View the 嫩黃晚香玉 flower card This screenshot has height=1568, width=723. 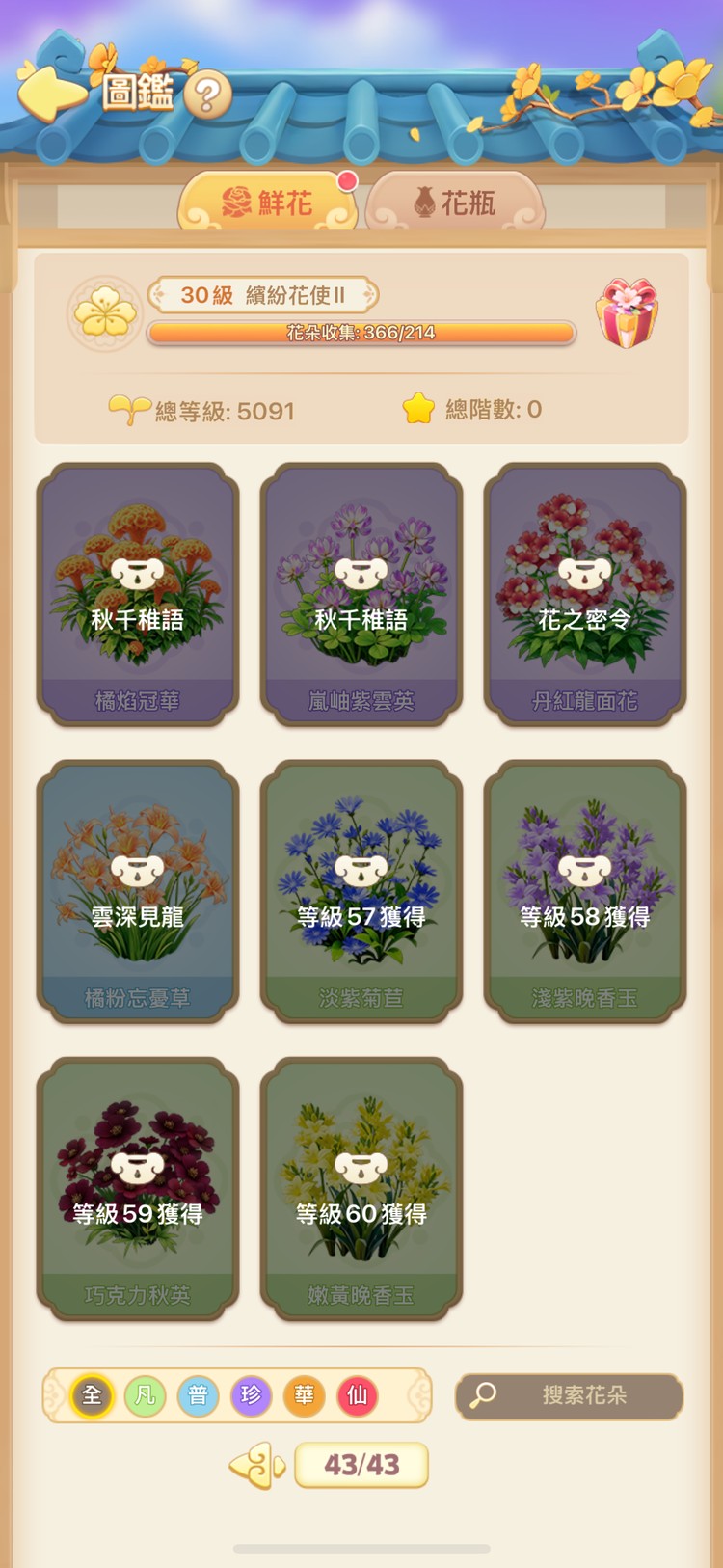point(361,1188)
